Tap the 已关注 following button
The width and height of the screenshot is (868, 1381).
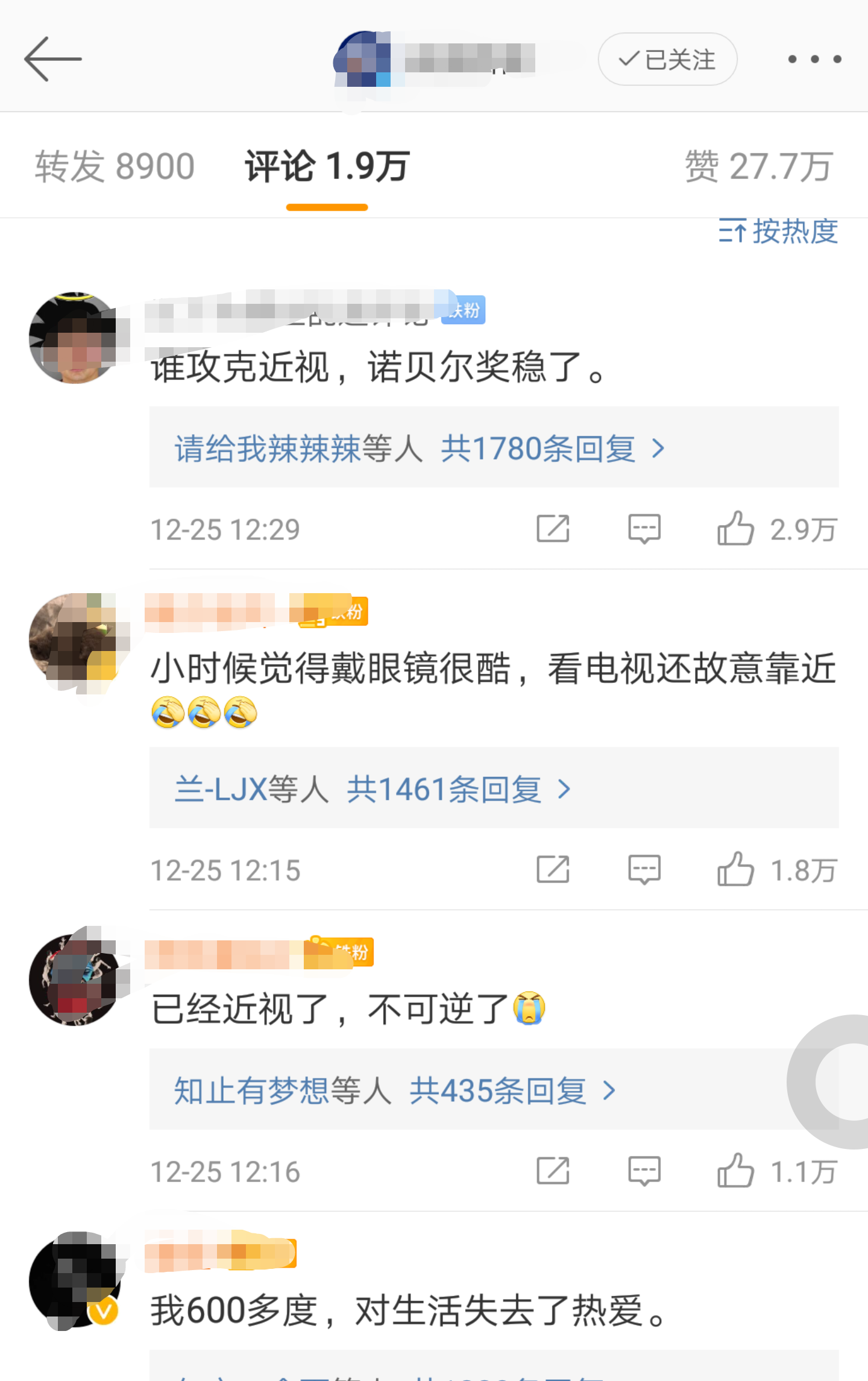(x=667, y=59)
